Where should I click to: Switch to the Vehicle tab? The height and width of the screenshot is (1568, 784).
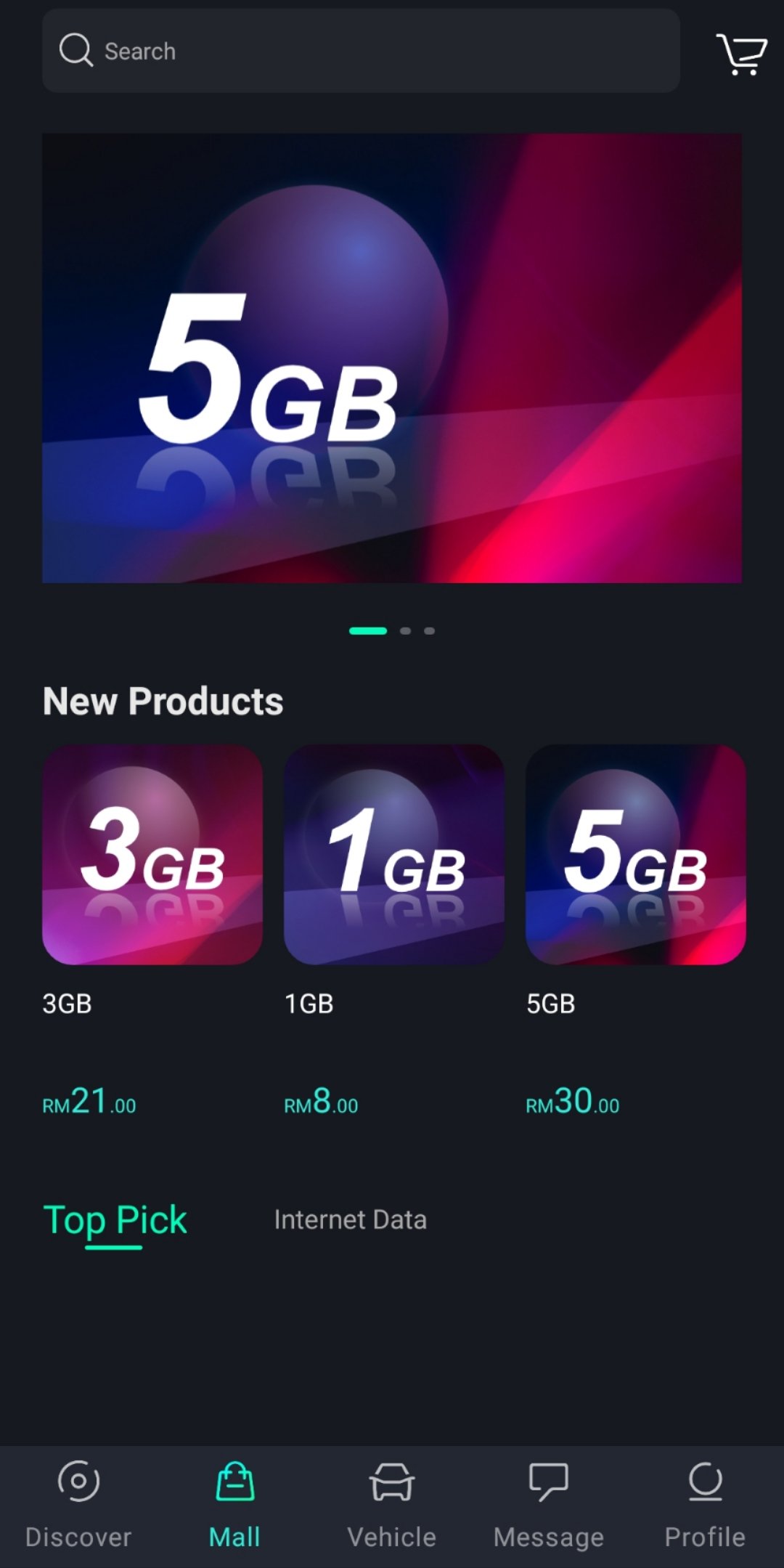392,1506
